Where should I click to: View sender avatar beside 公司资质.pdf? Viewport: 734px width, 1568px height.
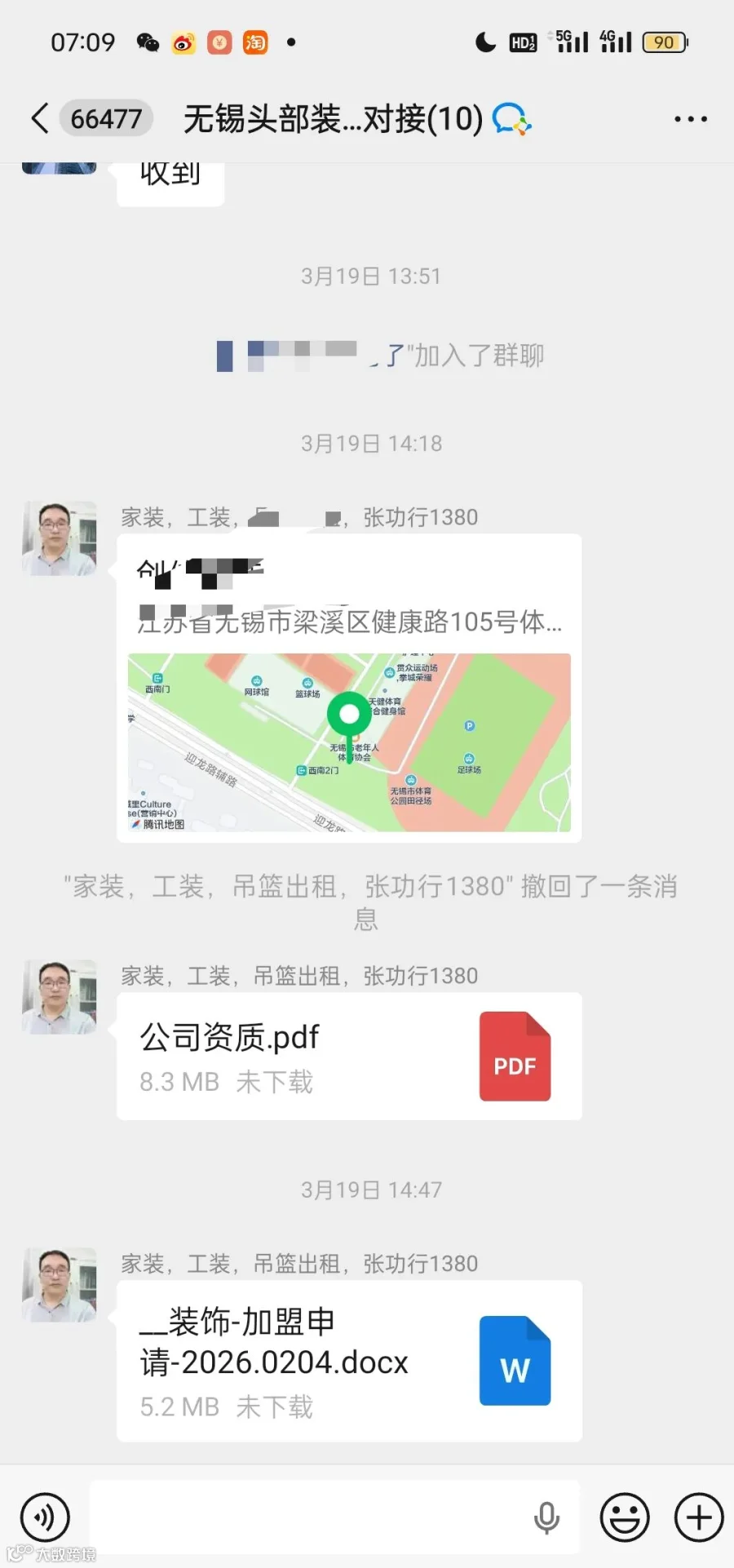(x=60, y=997)
